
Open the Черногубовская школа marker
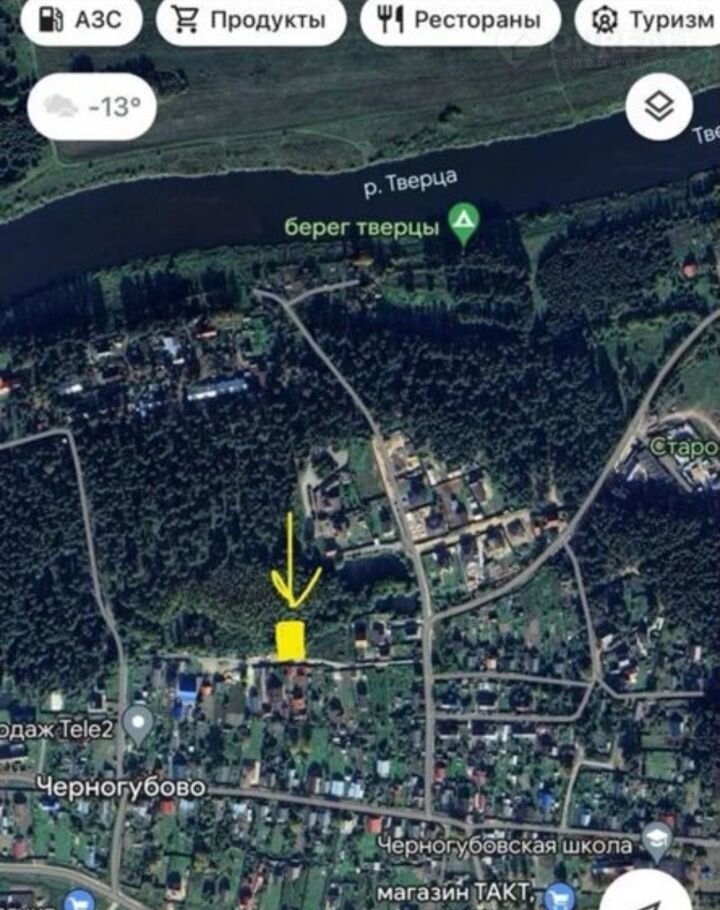(x=656, y=838)
